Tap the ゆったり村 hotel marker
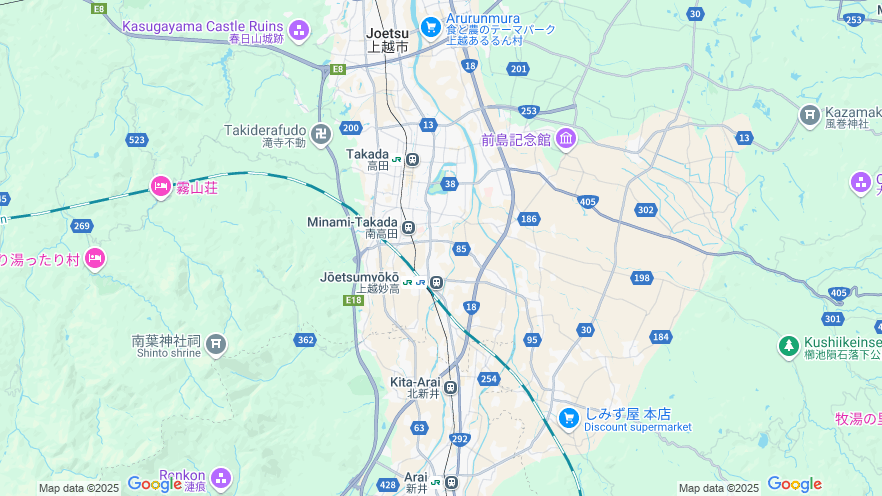The image size is (882, 496). click(x=94, y=259)
